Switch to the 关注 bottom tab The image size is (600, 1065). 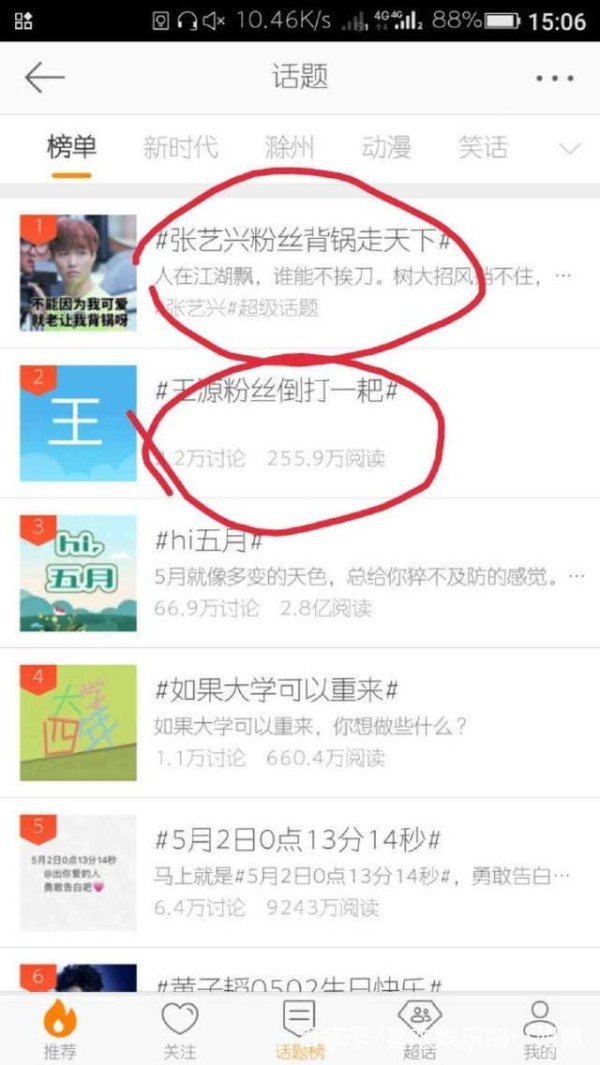(x=179, y=1029)
